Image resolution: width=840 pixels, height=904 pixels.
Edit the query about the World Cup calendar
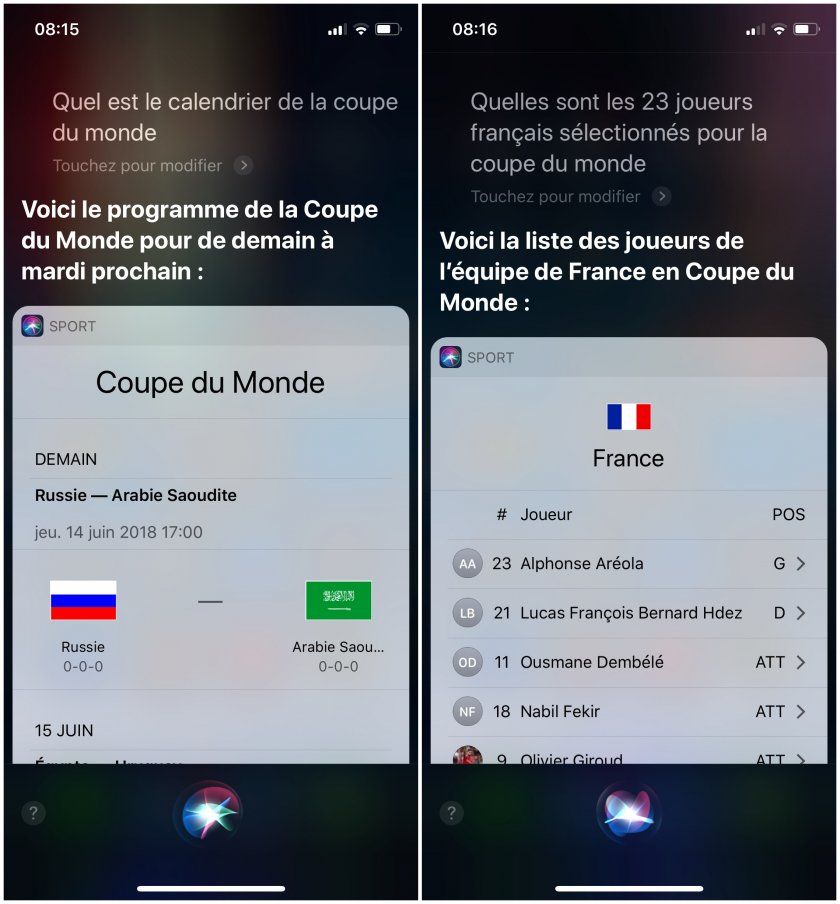pos(151,166)
